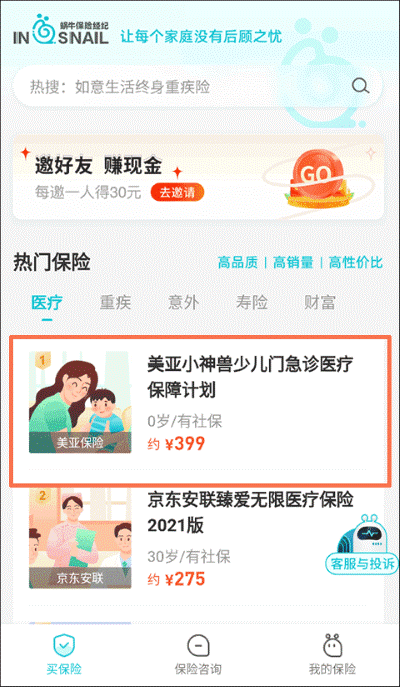The image size is (400, 687).
Task: Open the 财富 tab
Action: click(320, 302)
